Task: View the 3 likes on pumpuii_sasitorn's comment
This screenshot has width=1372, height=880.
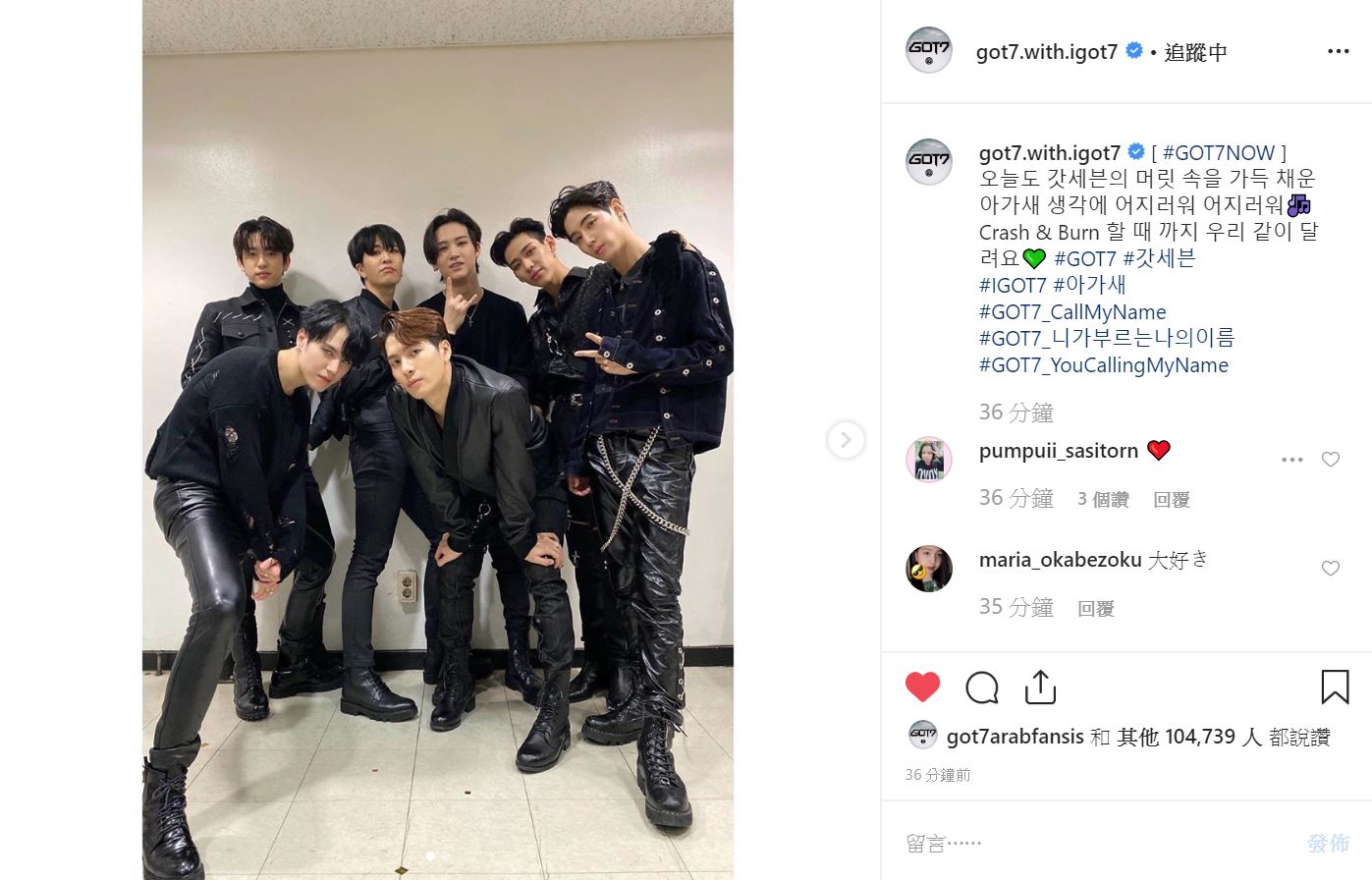Action: [1103, 500]
